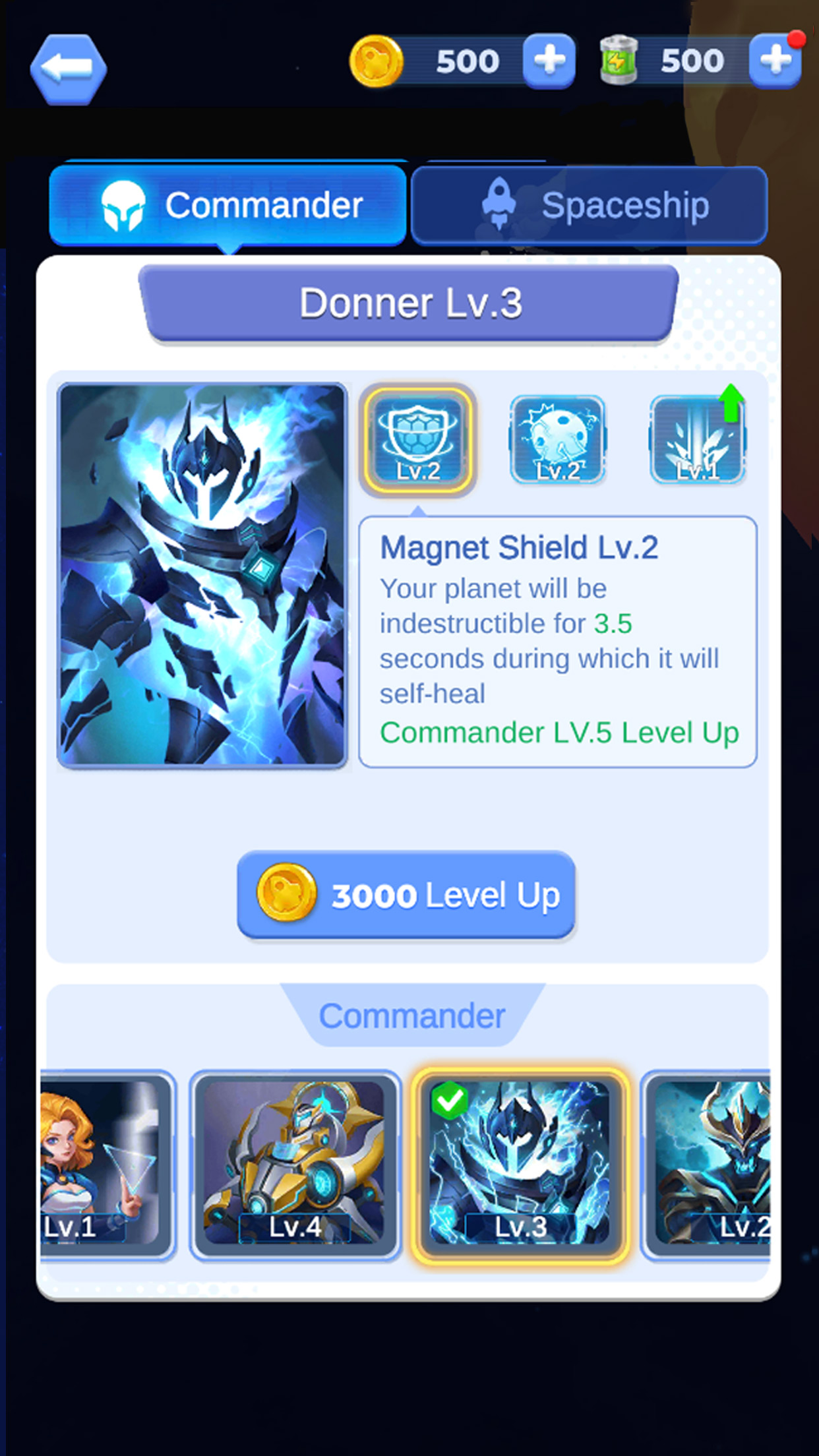Image resolution: width=819 pixels, height=1456 pixels.
Task: Select the Lv.3 Donner commander card
Action: (x=520, y=1164)
